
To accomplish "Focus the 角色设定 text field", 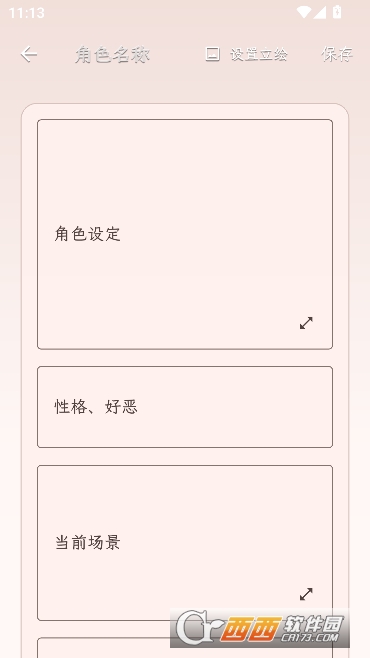I will click(185, 234).
